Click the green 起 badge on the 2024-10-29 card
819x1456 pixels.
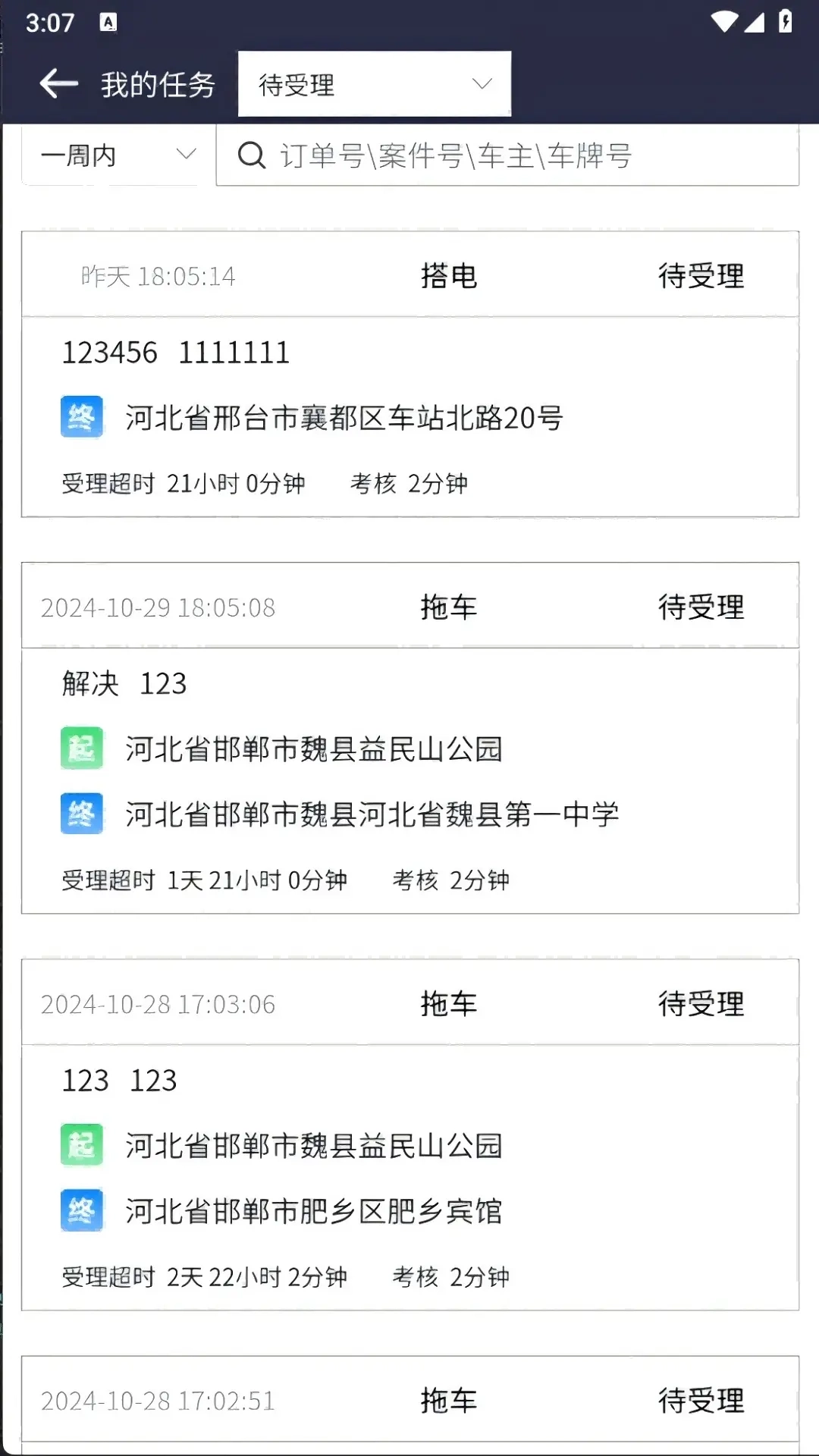pyautogui.click(x=82, y=748)
